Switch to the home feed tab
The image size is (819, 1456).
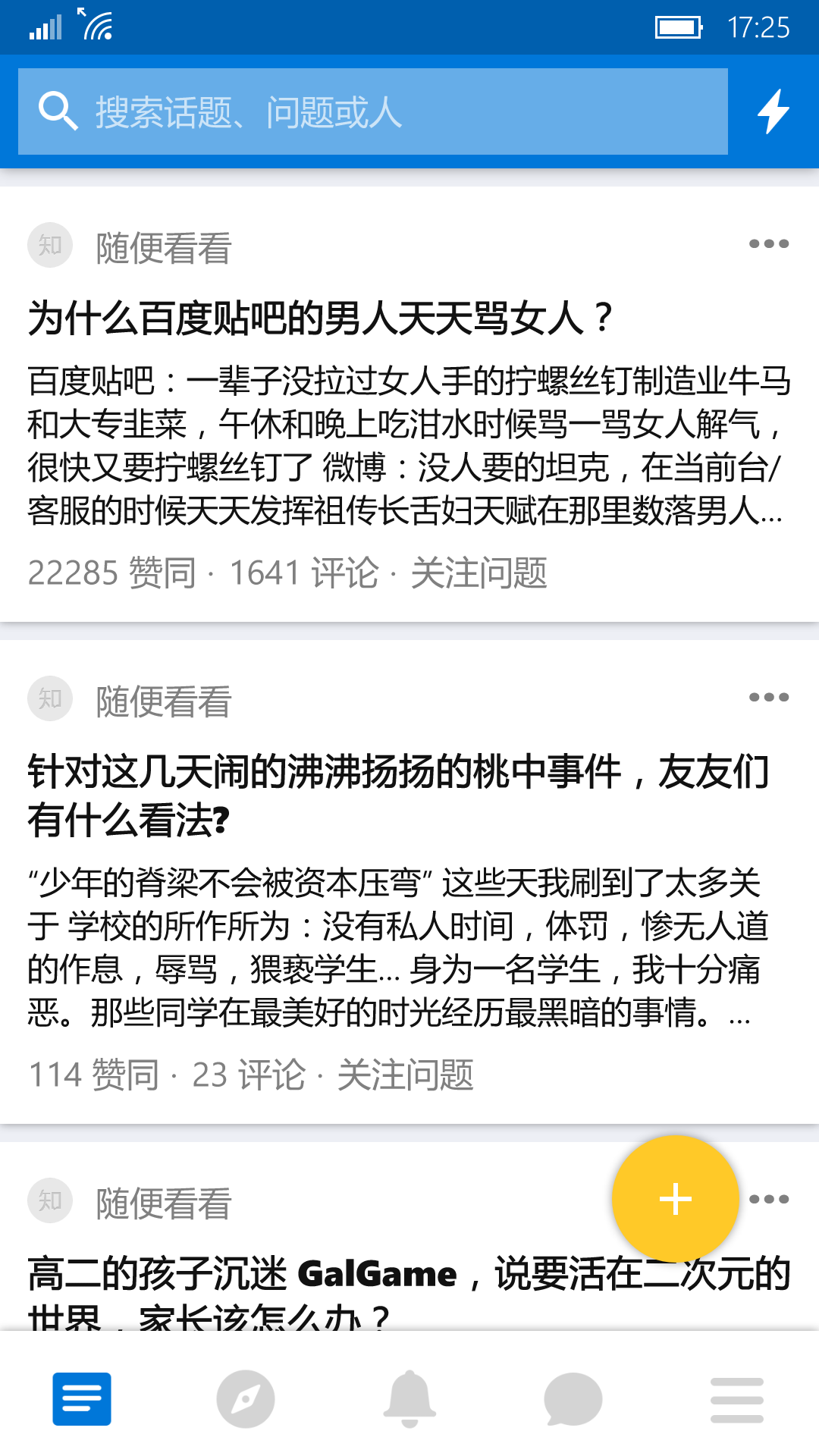82,1398
